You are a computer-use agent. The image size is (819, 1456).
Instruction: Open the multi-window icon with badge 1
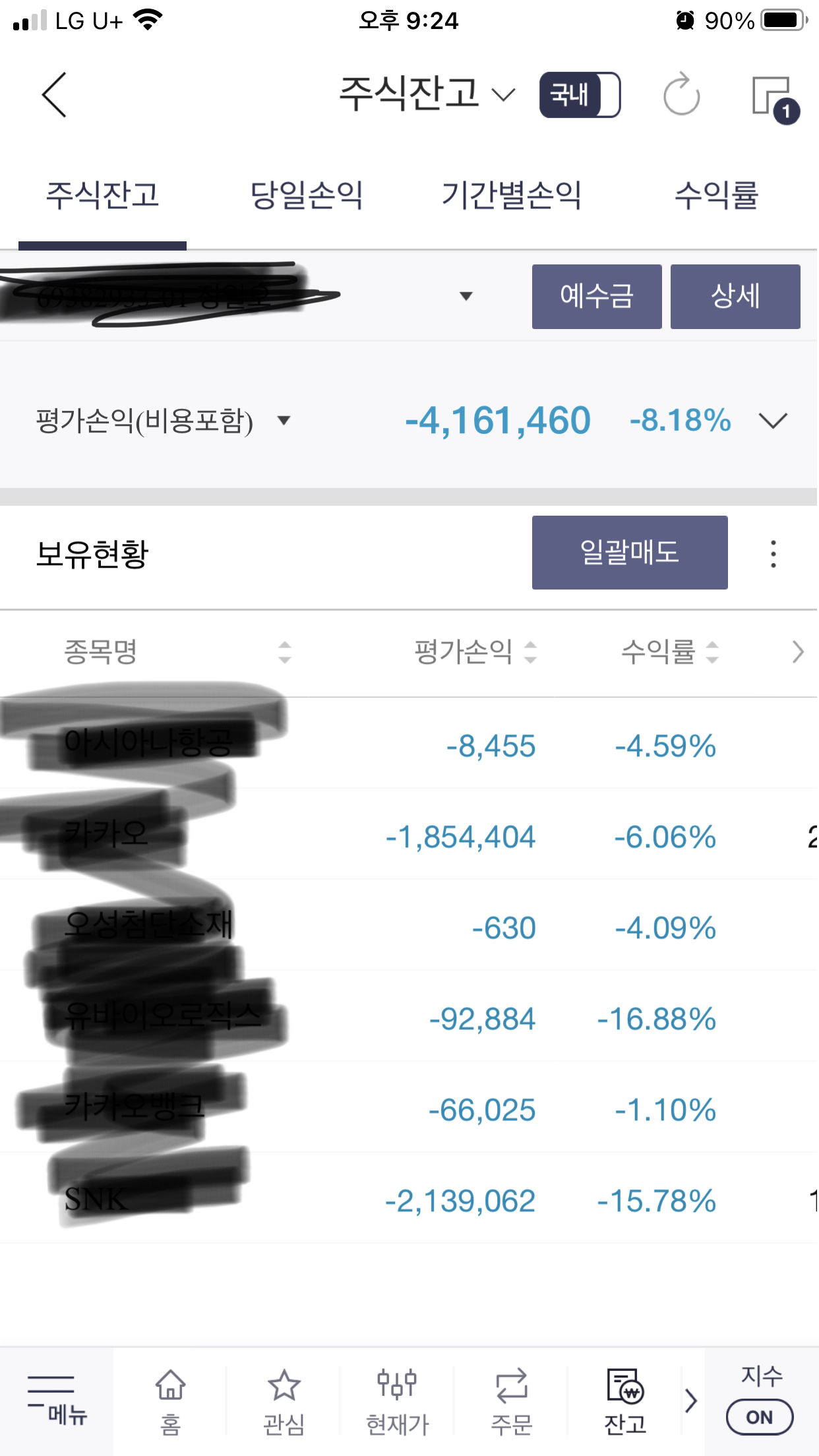(x=775, y=99)
